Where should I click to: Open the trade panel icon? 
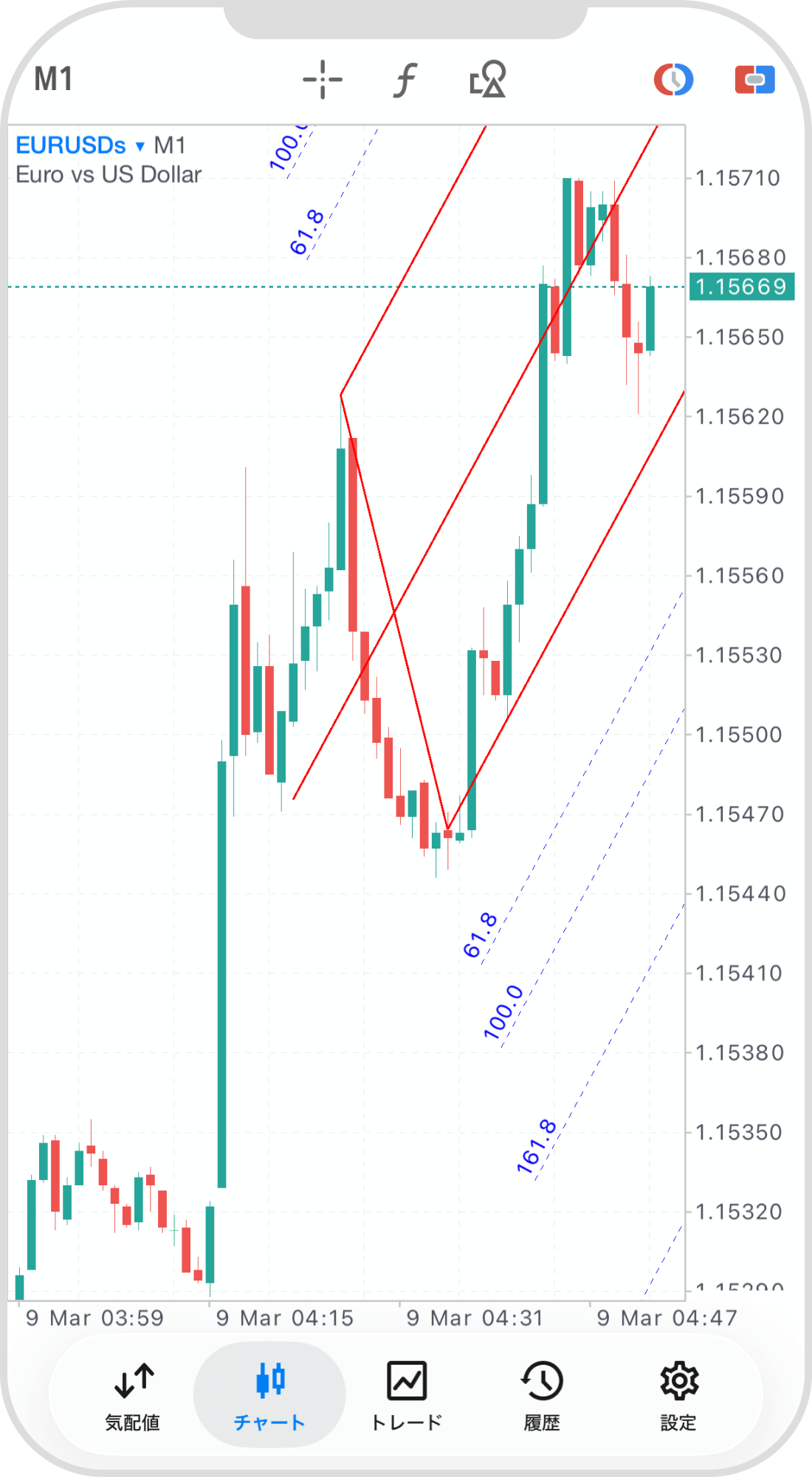(x=754, y=80)
